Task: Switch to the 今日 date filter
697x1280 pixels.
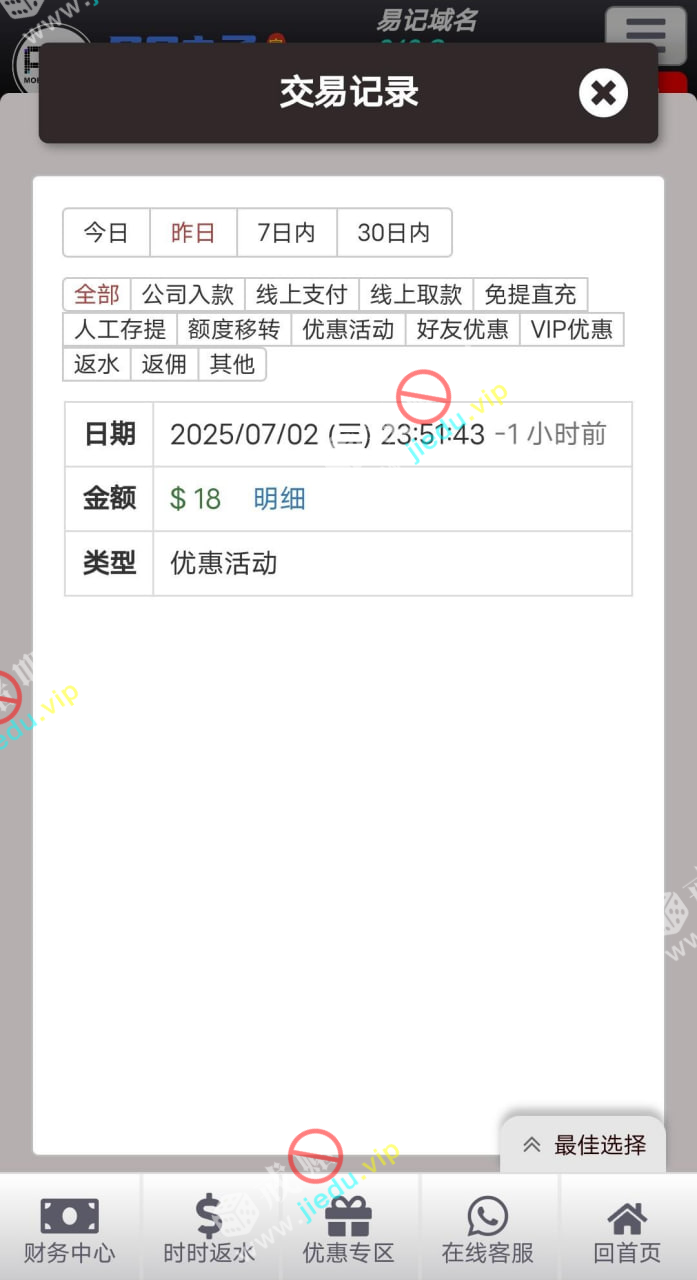Action: [106, 233]
